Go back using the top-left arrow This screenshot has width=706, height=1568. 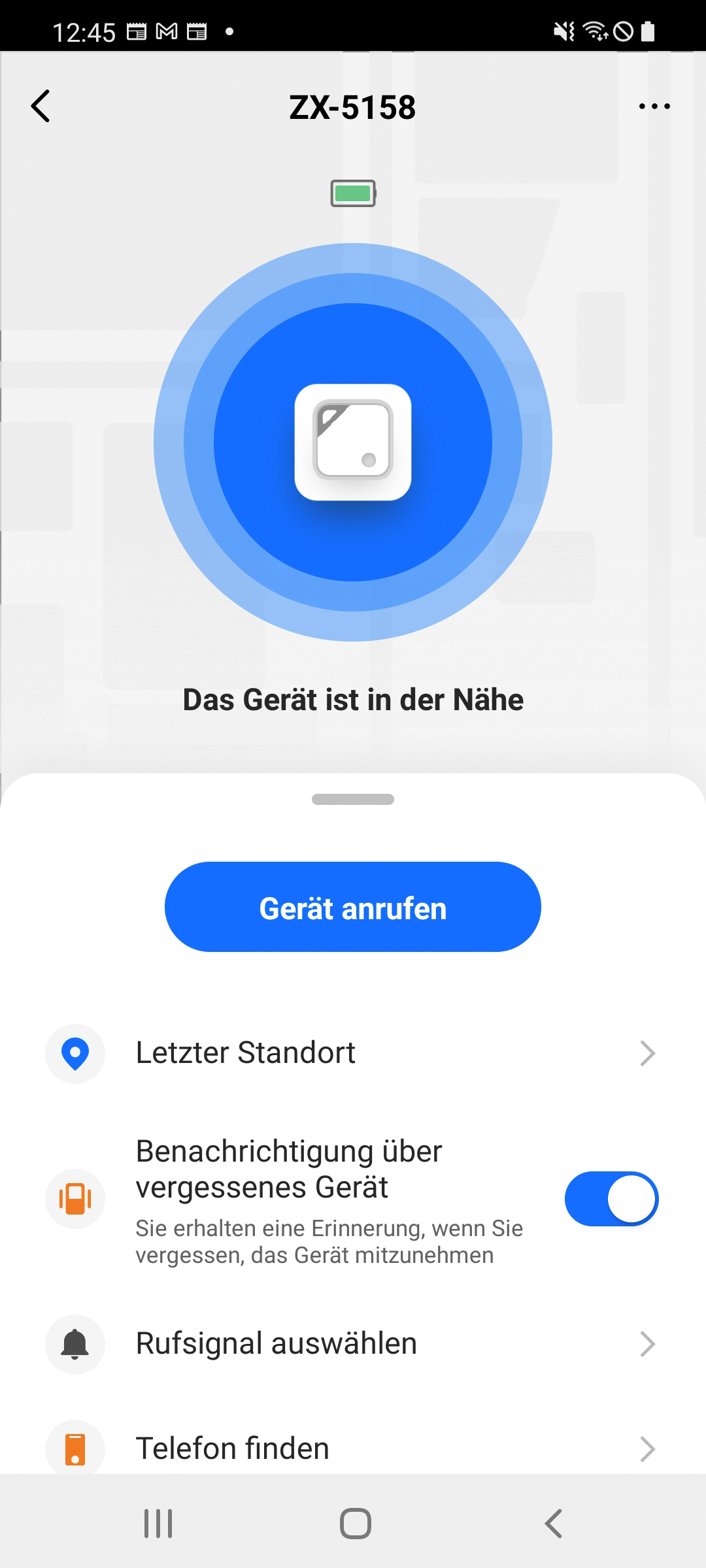click(41, 106)
